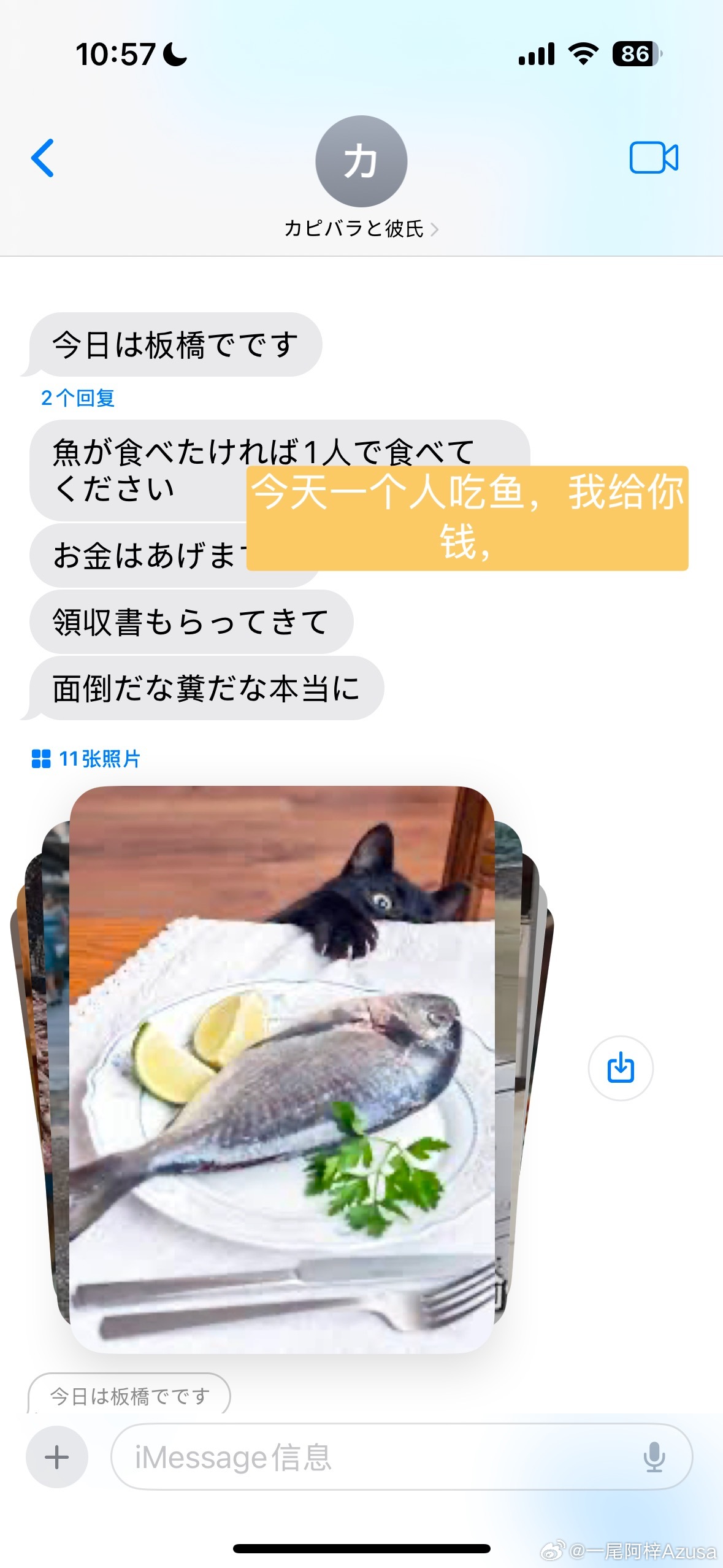
Task: Start a FaceTime video call
Action: click(654, 158)
